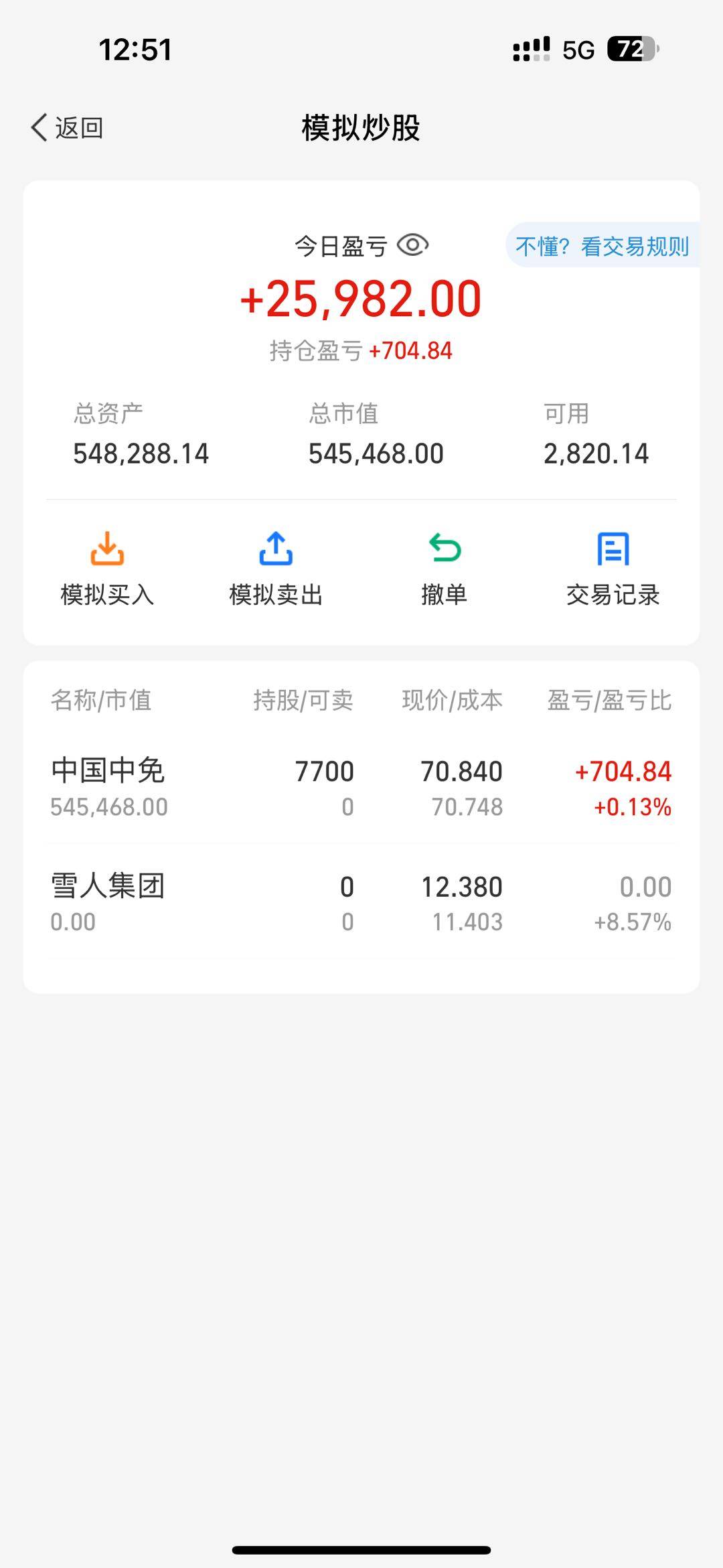
Task: Tap 撤单 to cancel an order
Action: 445,568
